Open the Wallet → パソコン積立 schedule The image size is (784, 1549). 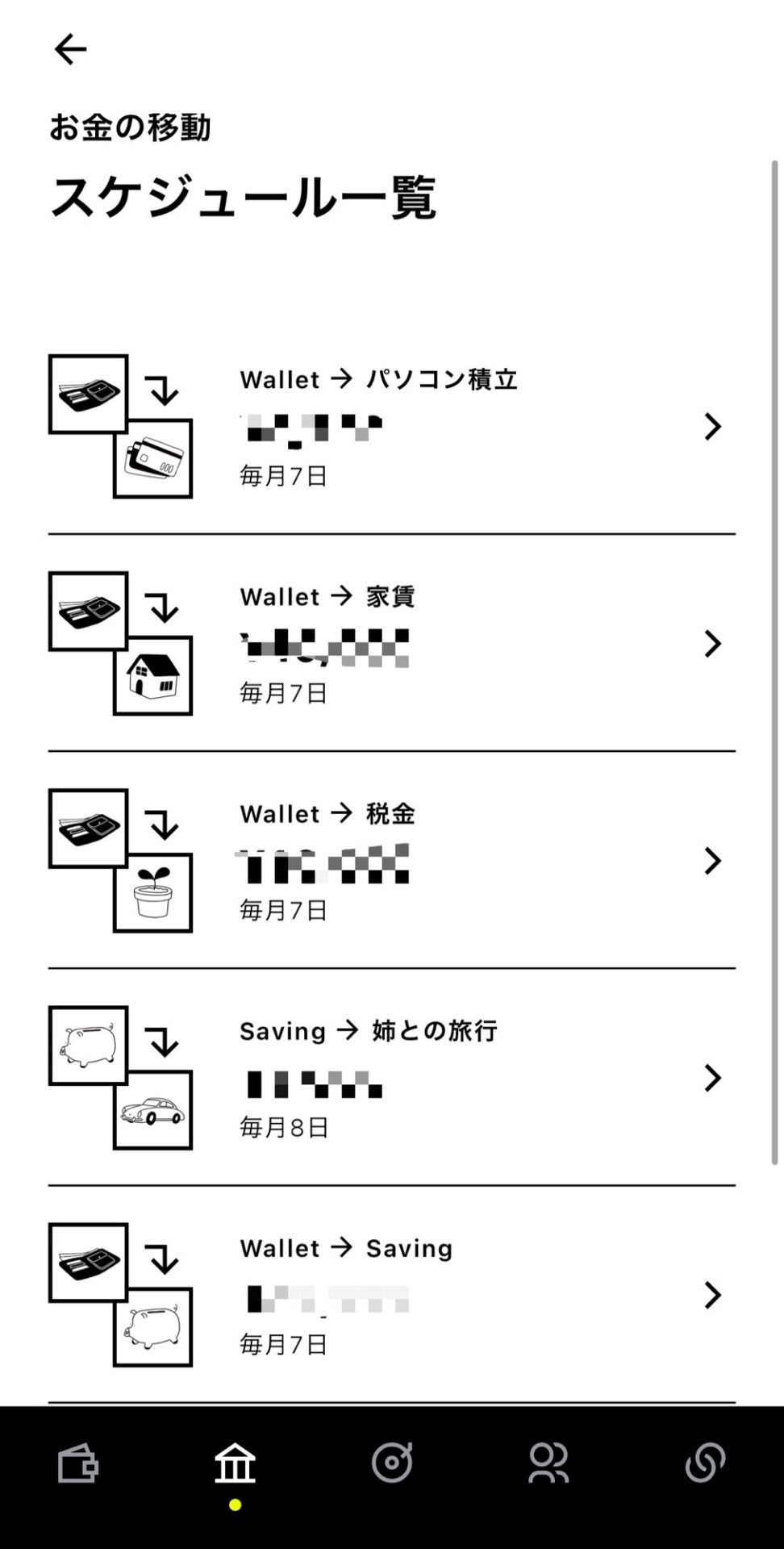tap(392, 426)
